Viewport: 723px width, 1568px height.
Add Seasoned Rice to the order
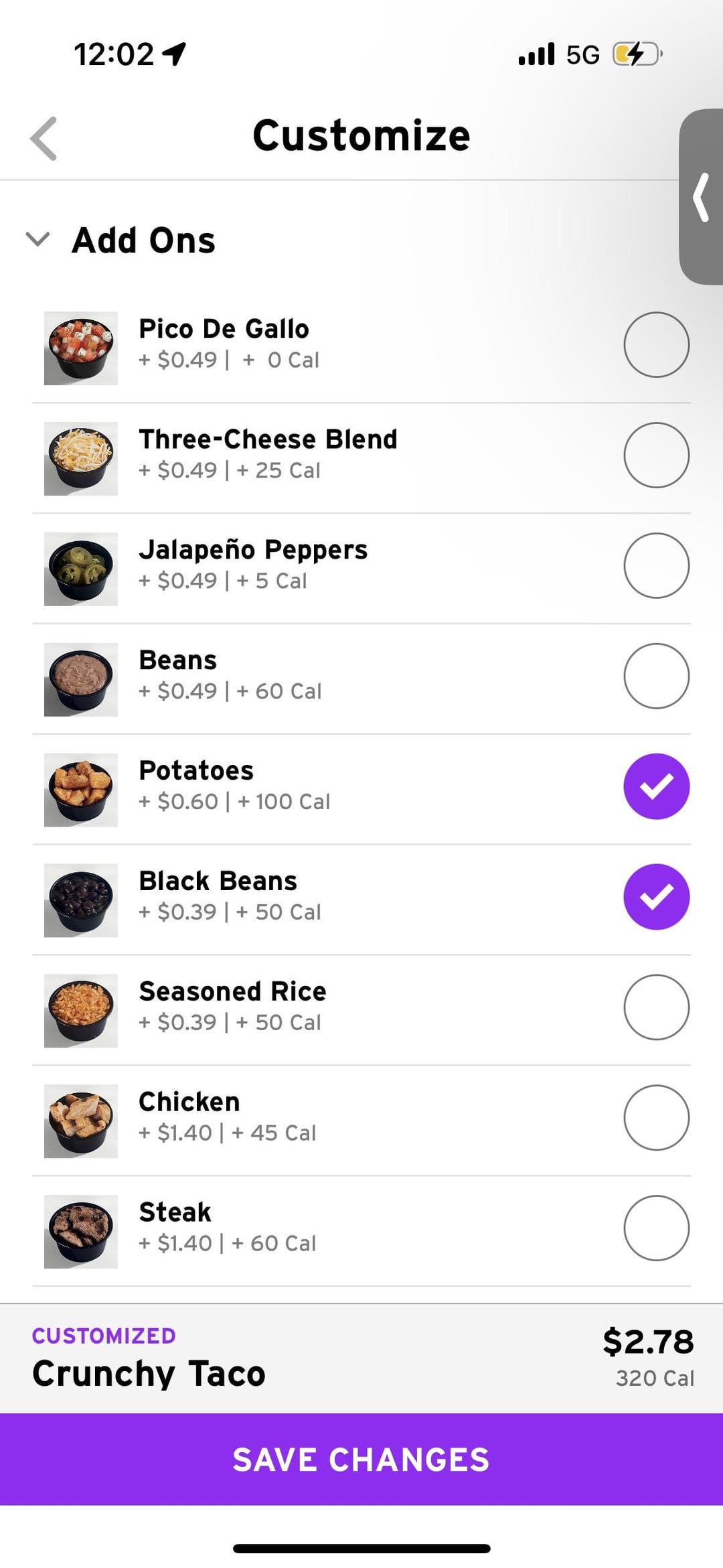point(656,1007)
